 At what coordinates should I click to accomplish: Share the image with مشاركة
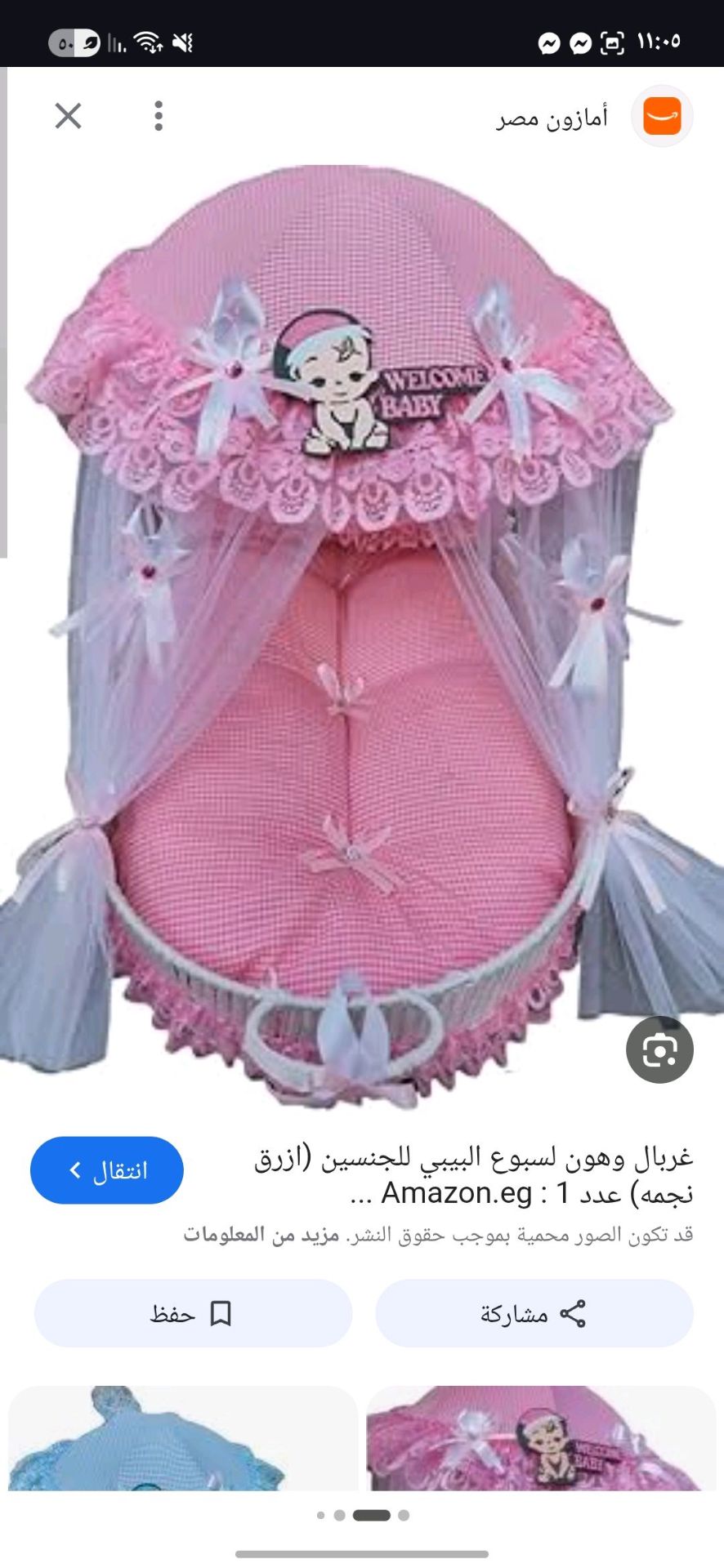[x=534, y=1313]
